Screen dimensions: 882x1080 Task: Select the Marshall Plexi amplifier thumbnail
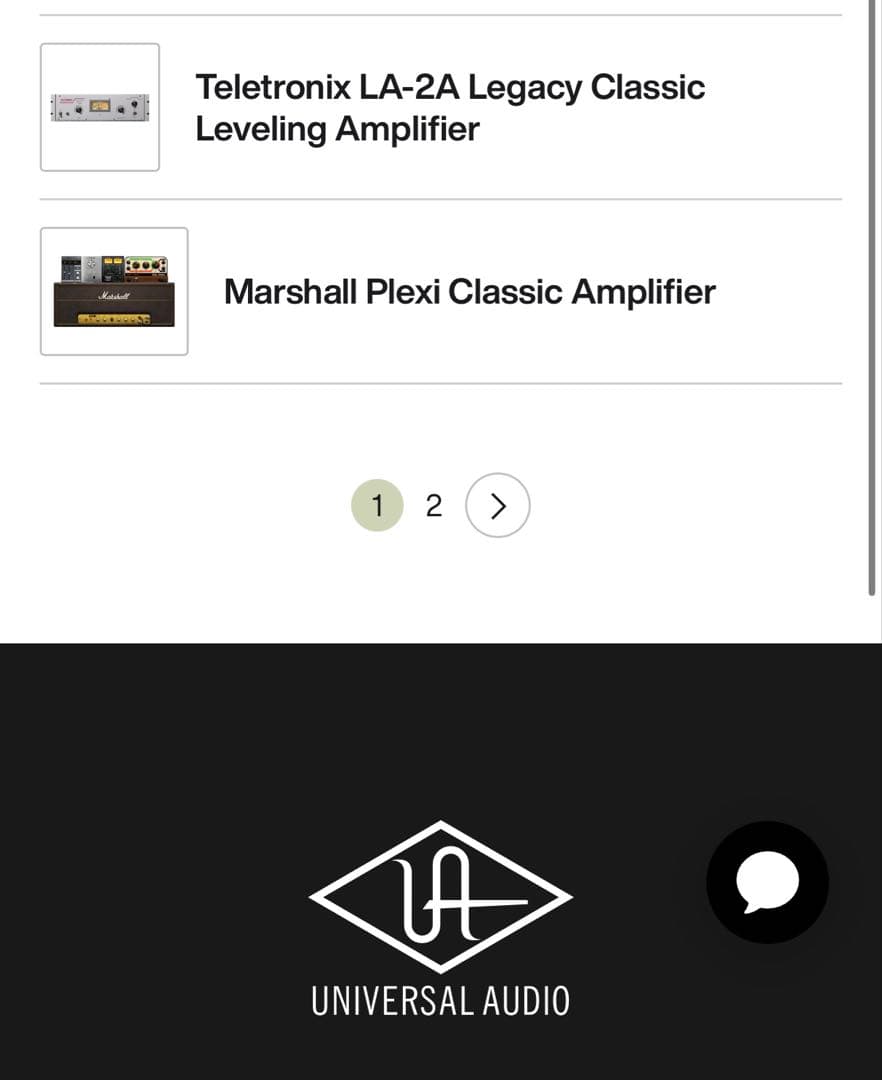(113, 289)
